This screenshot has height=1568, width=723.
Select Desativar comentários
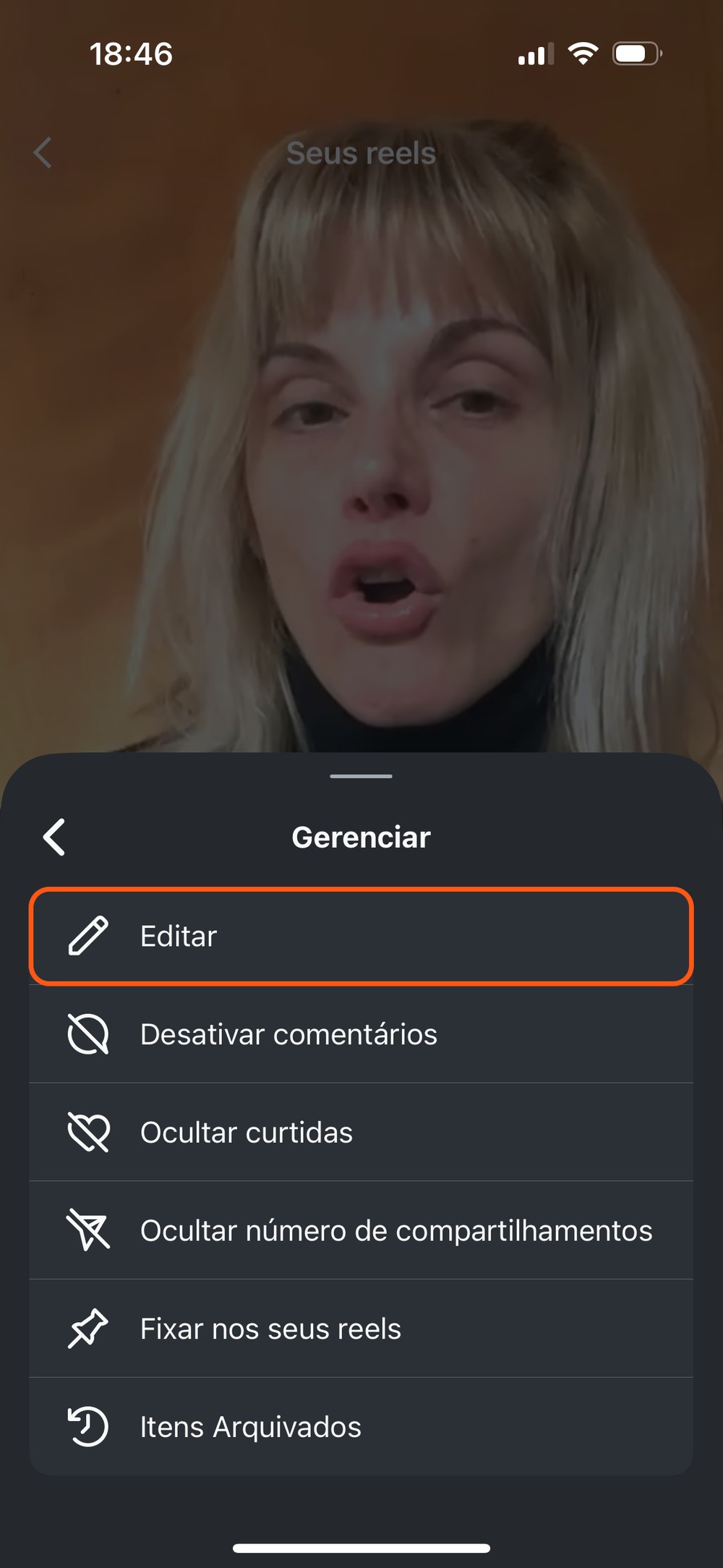pyautogui.click(x=360, y=1034)
